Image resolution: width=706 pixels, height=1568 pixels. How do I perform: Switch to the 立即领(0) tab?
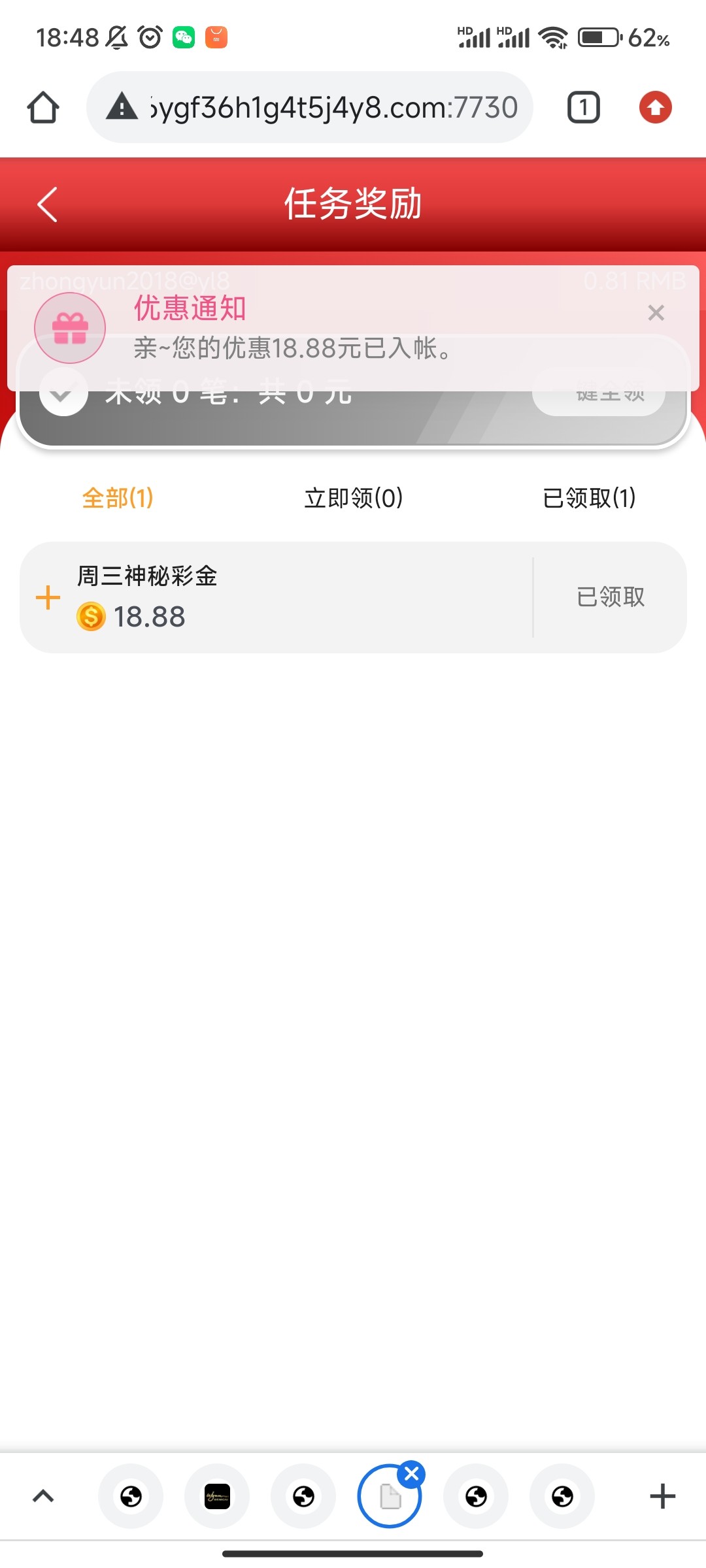pyautogui.click(x=353, y=498)
